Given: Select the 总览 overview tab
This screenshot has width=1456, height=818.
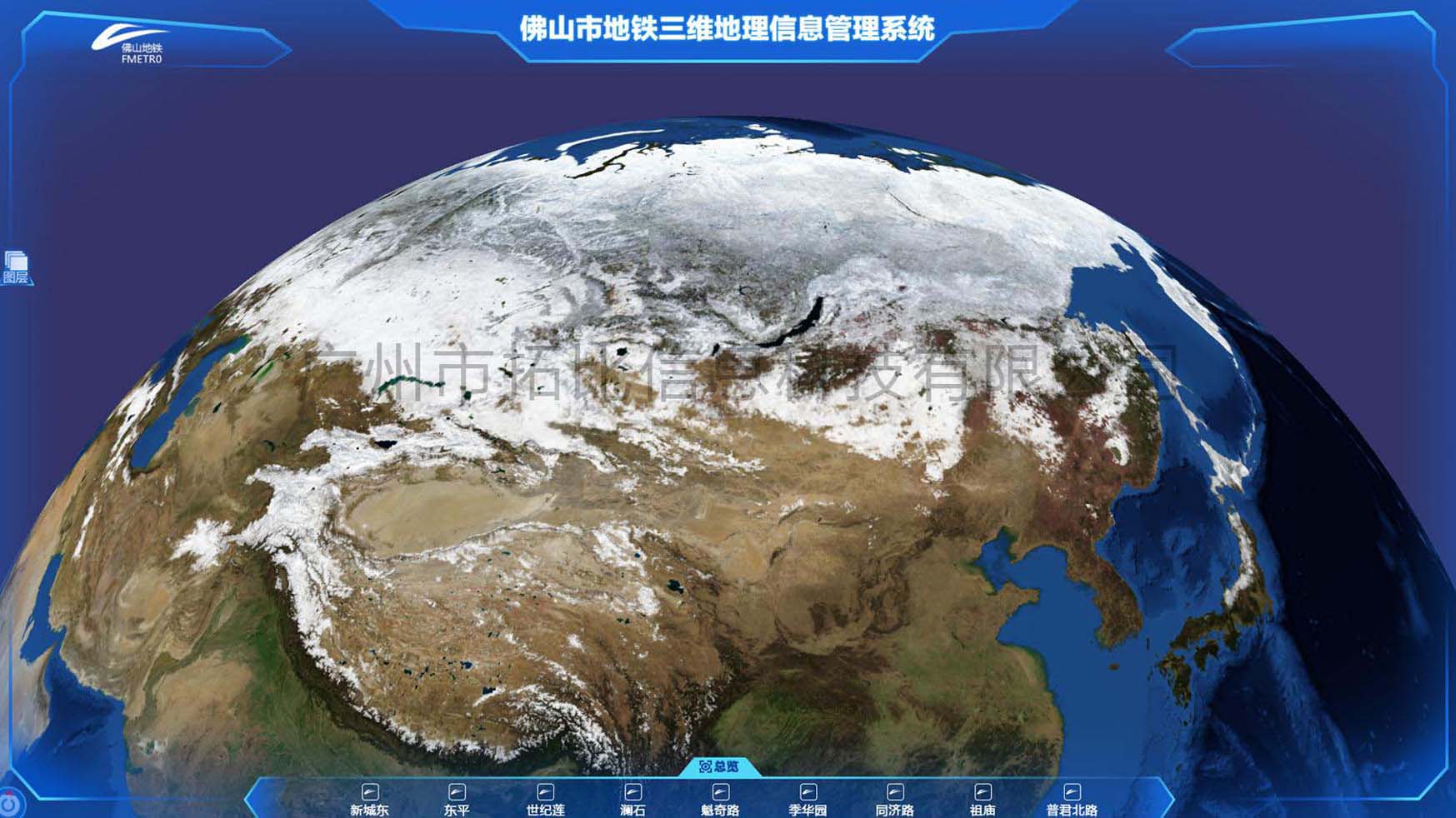Looking at the screenshot, I should coord(718,766).
